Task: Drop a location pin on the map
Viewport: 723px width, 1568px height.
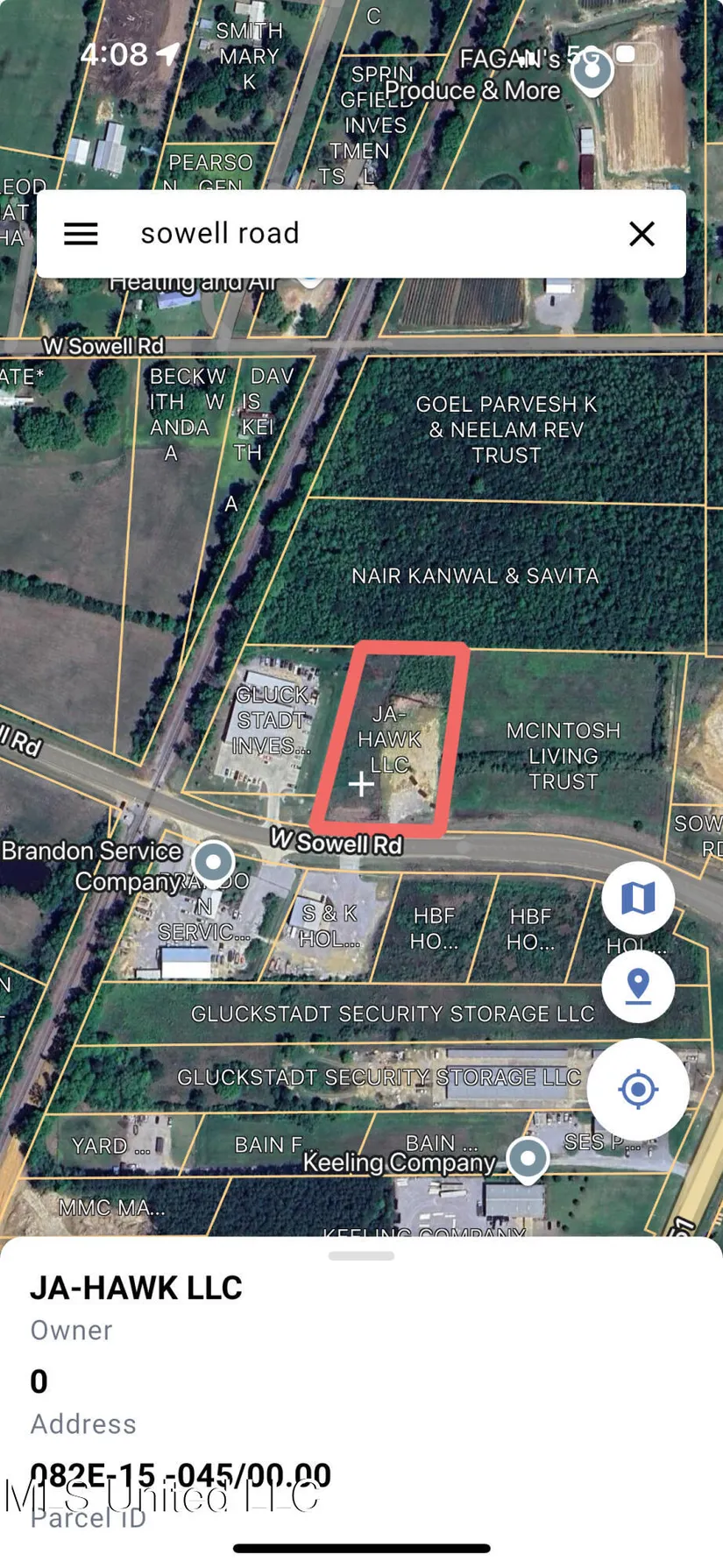Action: (638, 986)
